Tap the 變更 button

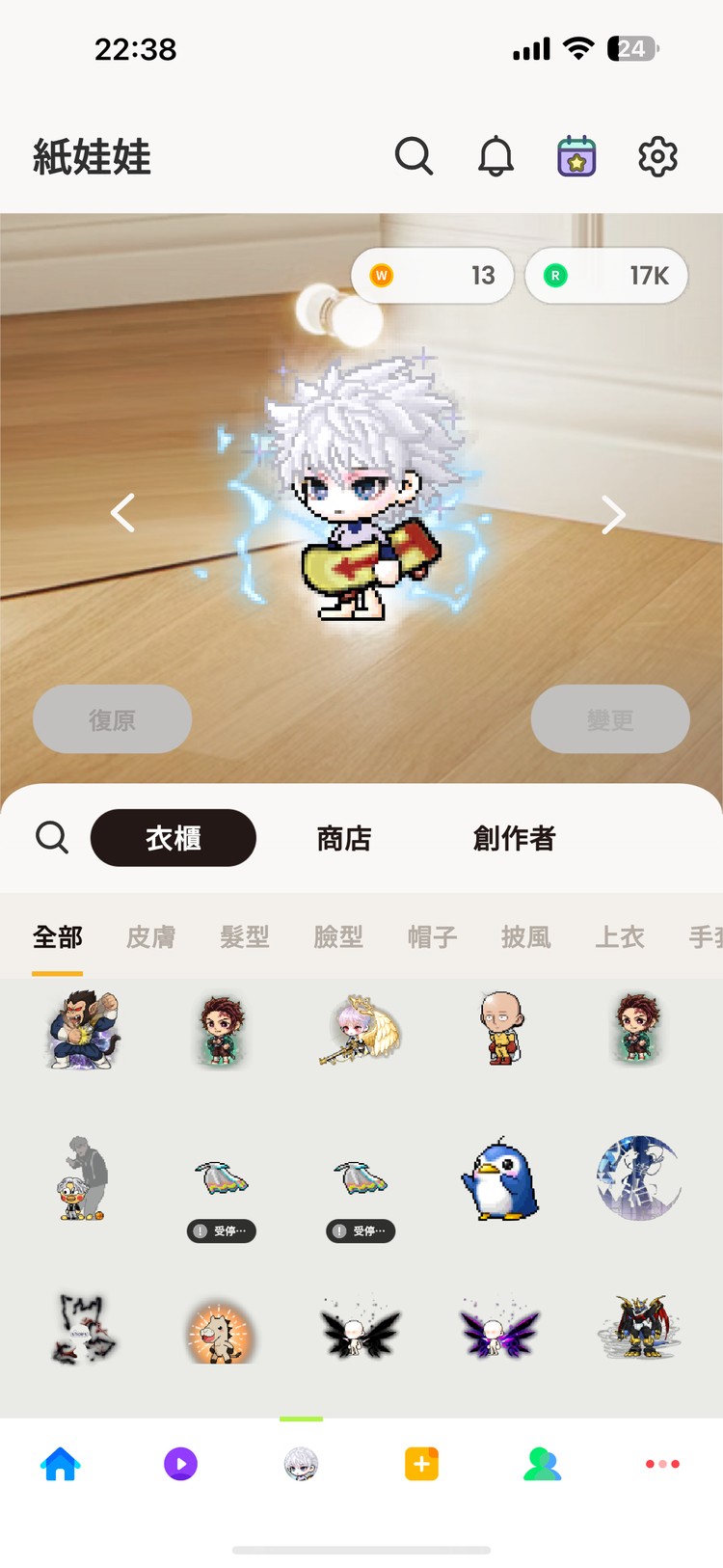coord(610,719)
